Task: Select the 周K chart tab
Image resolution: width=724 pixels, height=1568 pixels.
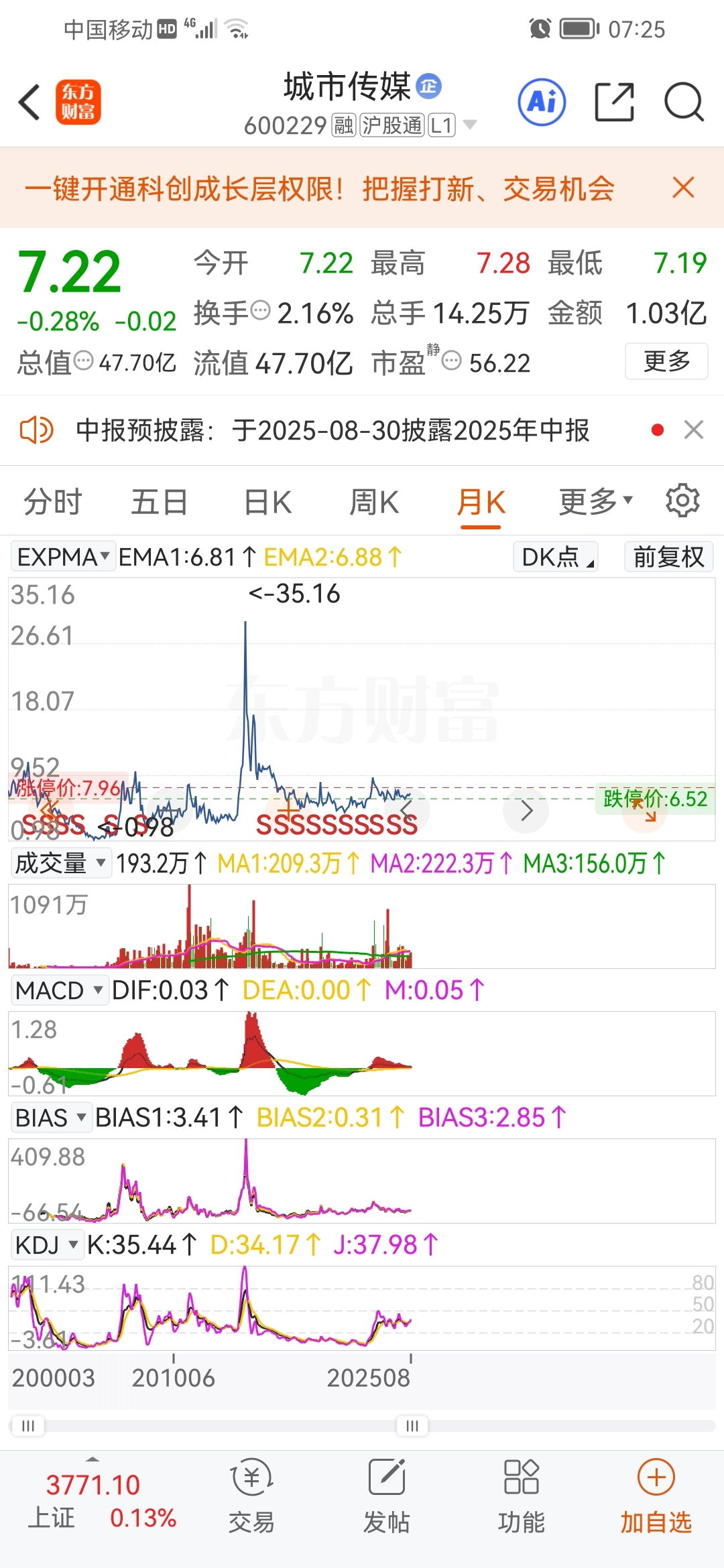Action: click(x=374, y=502)
